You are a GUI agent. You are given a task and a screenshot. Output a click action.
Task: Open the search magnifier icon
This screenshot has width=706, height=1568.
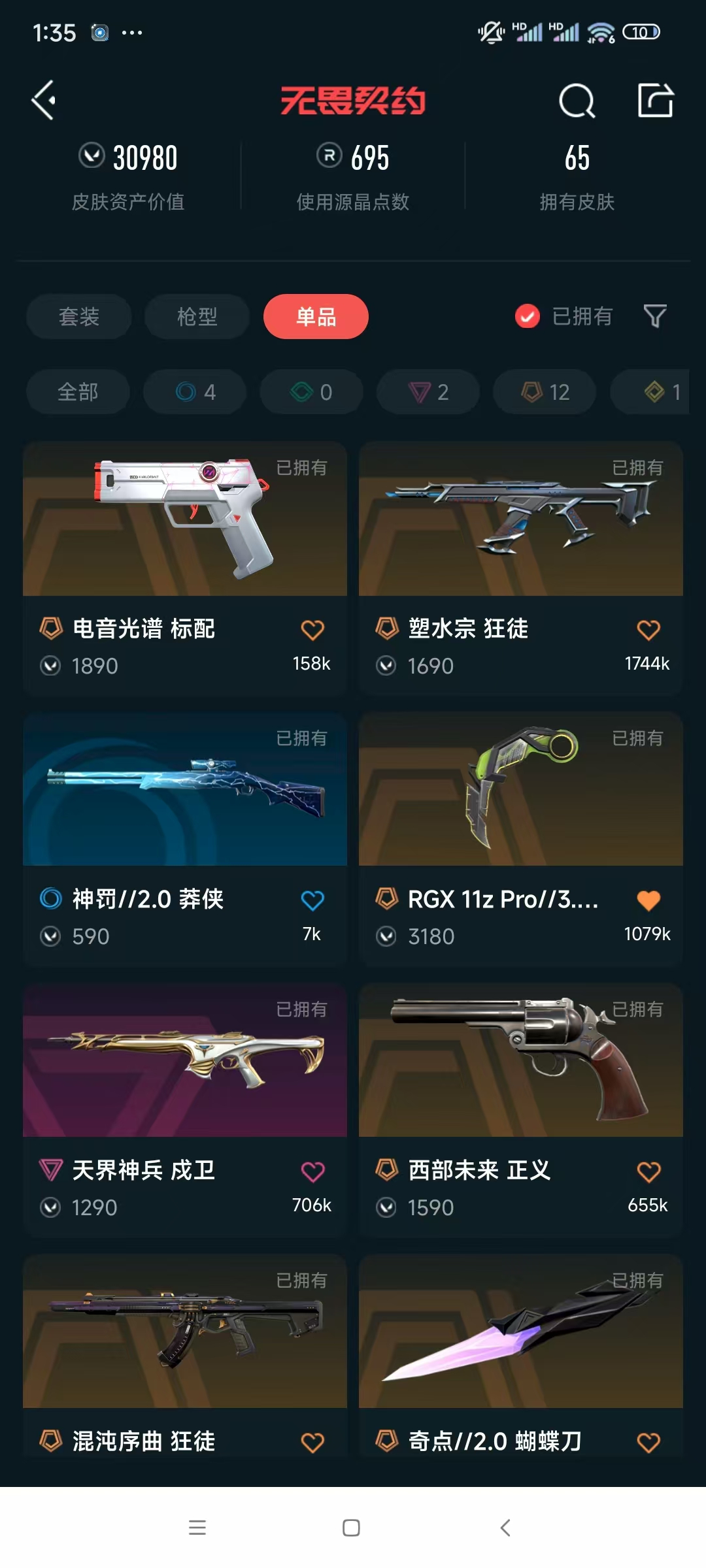577,101
